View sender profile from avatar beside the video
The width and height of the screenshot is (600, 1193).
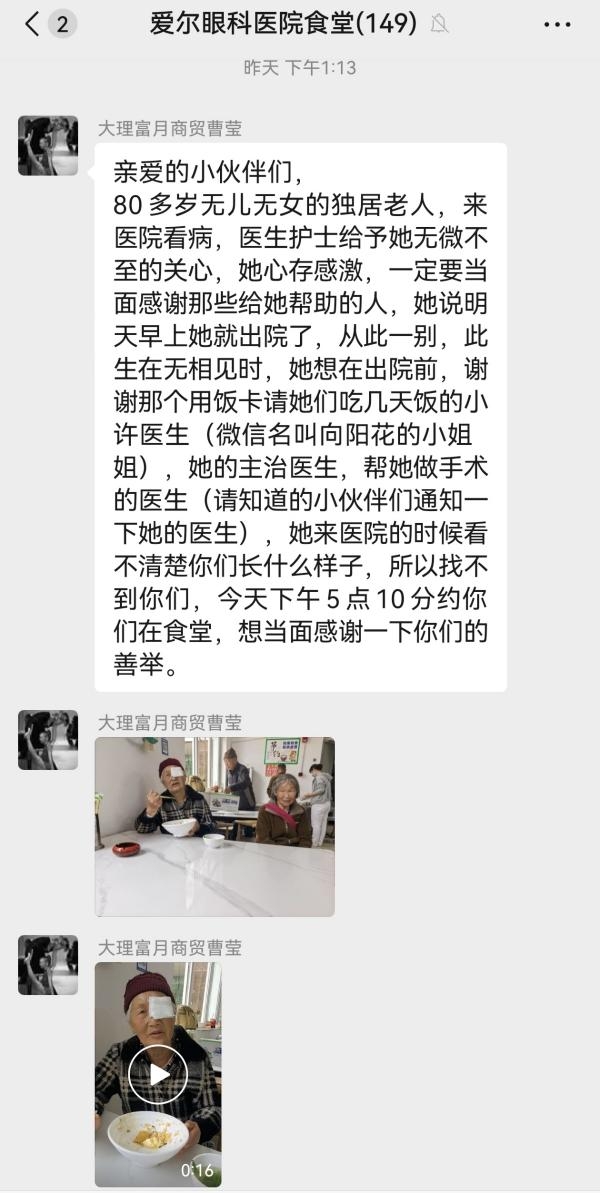48,965
